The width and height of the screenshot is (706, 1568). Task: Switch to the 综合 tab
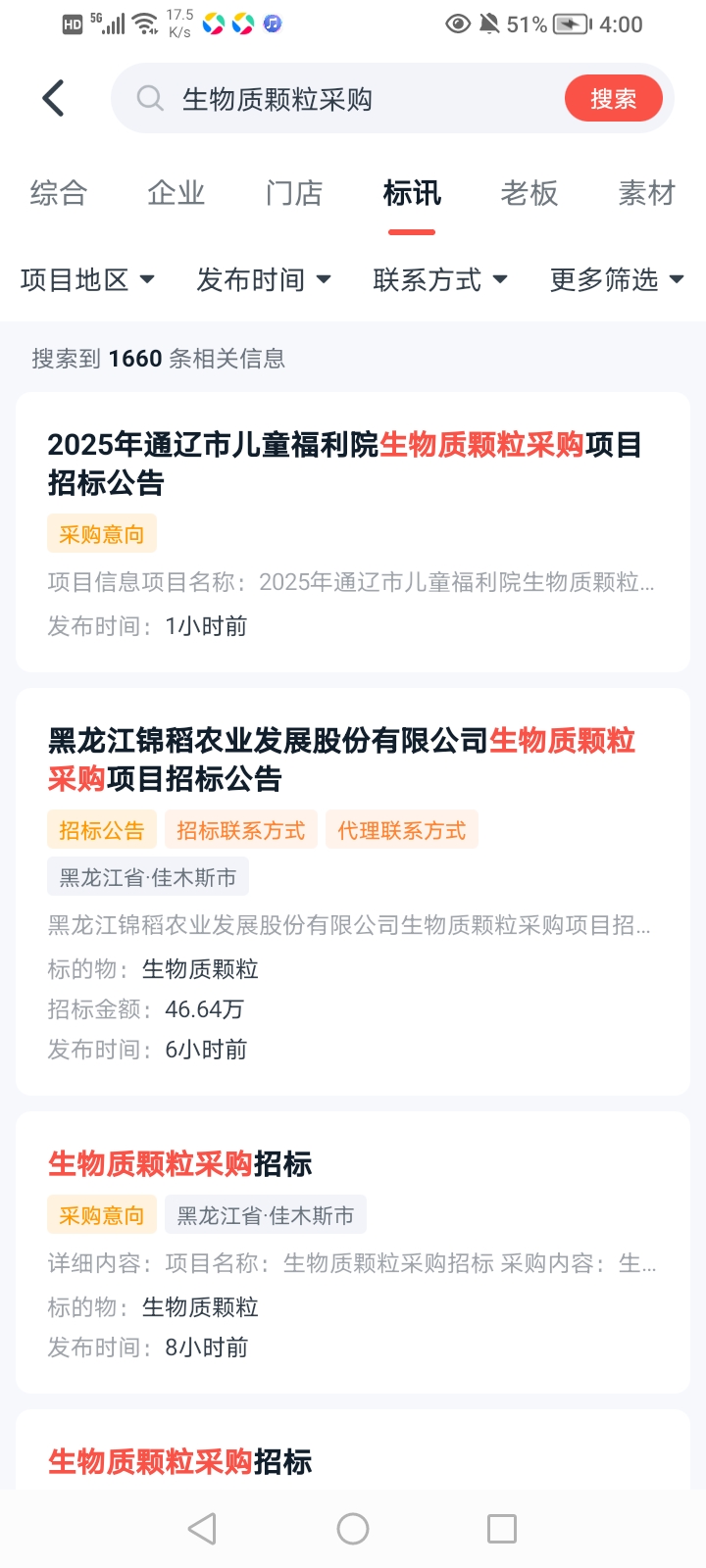click(59, 193)
